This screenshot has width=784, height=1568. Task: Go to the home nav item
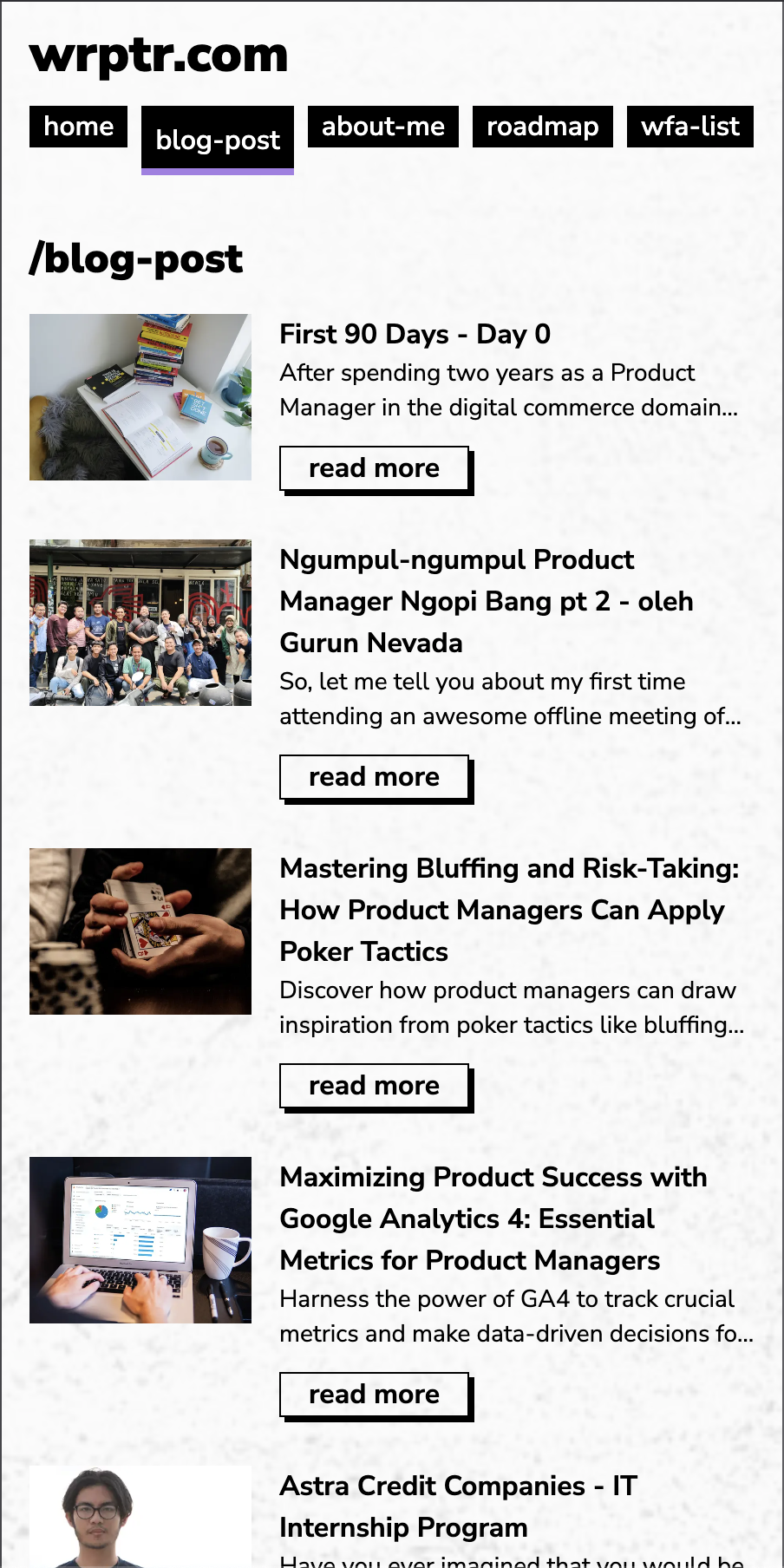(x=78, y=127)
